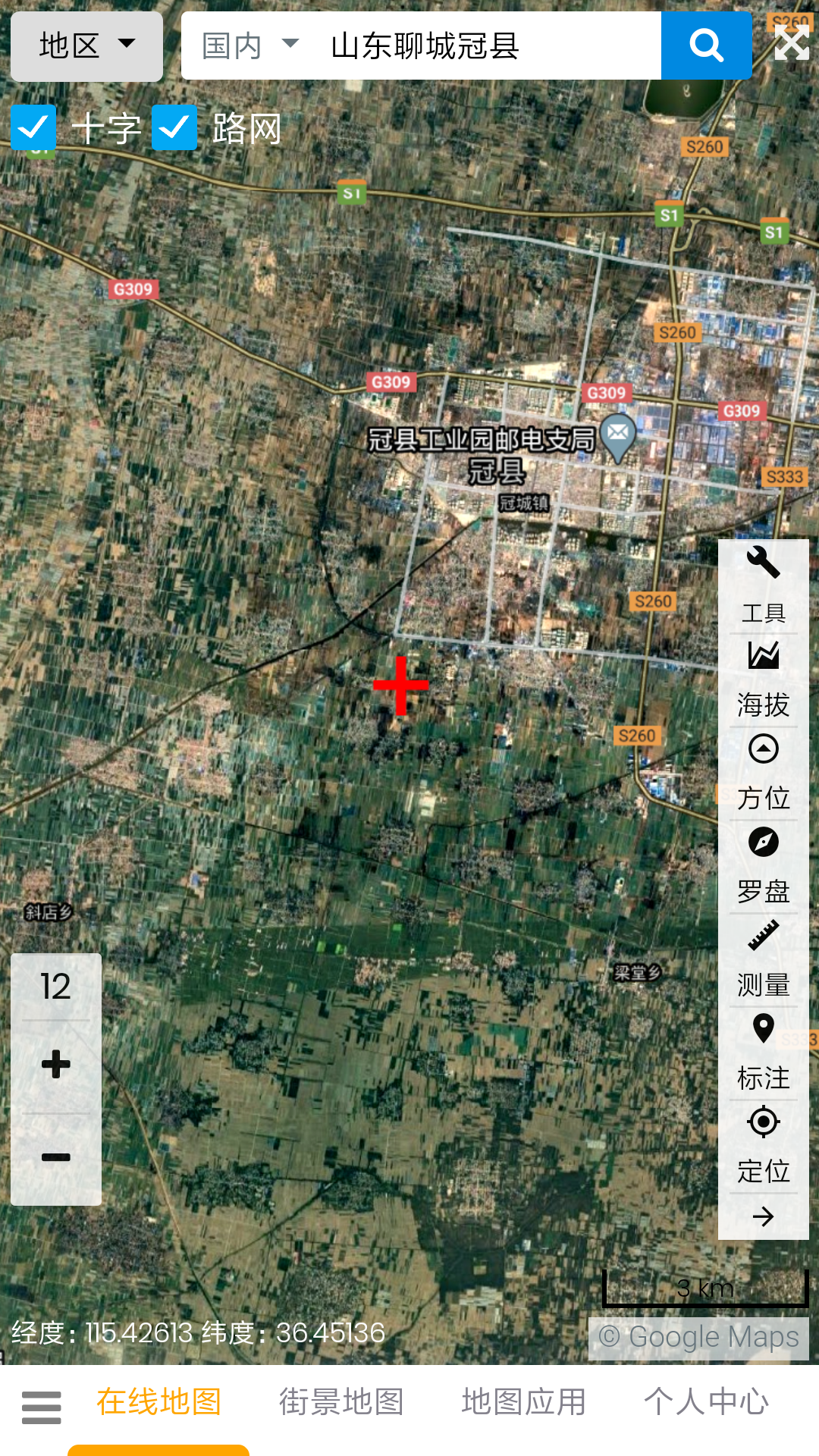Run the search with the magnifier button
819x1456 pixels.
tap(706, 45)
